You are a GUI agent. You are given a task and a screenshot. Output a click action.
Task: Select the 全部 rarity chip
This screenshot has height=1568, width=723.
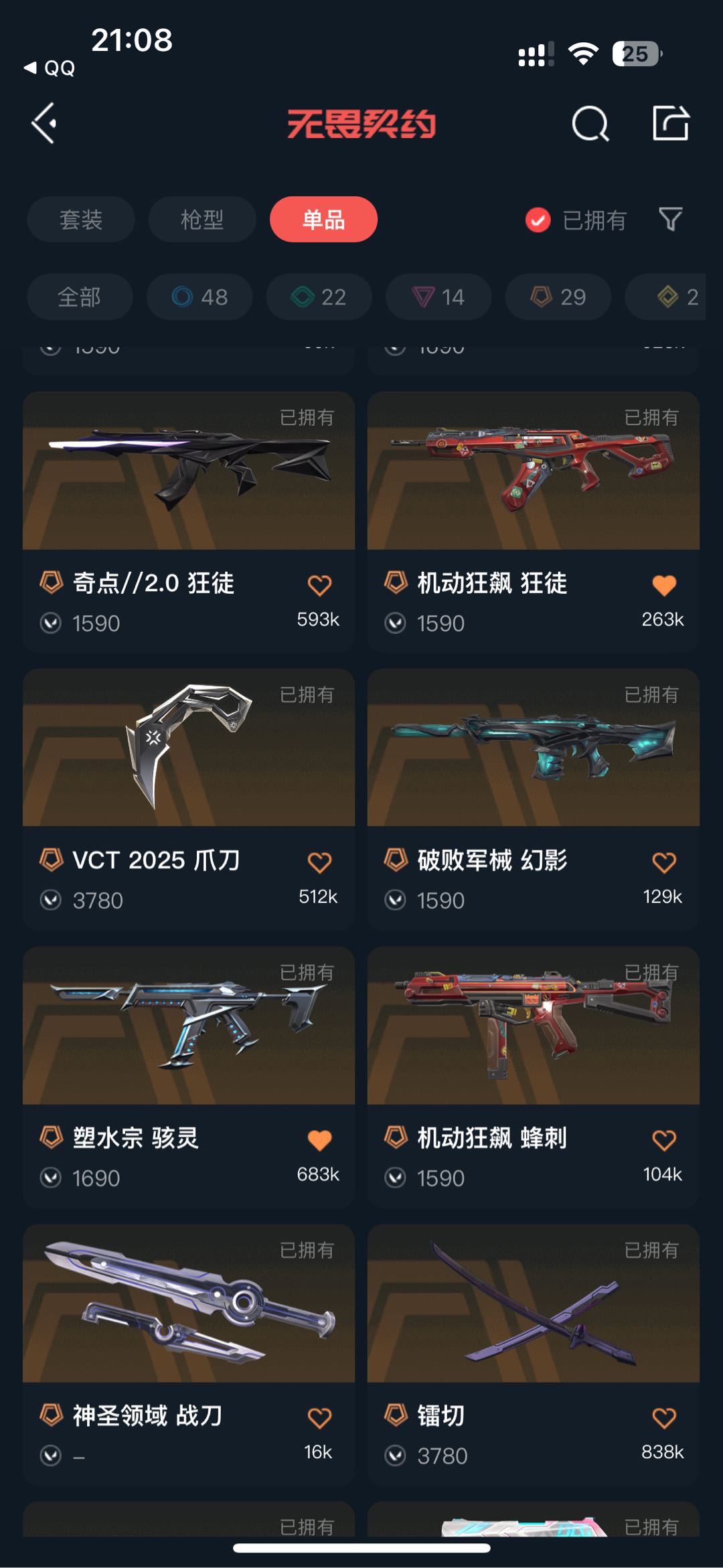pyautogui.click(x=80, y=297)
